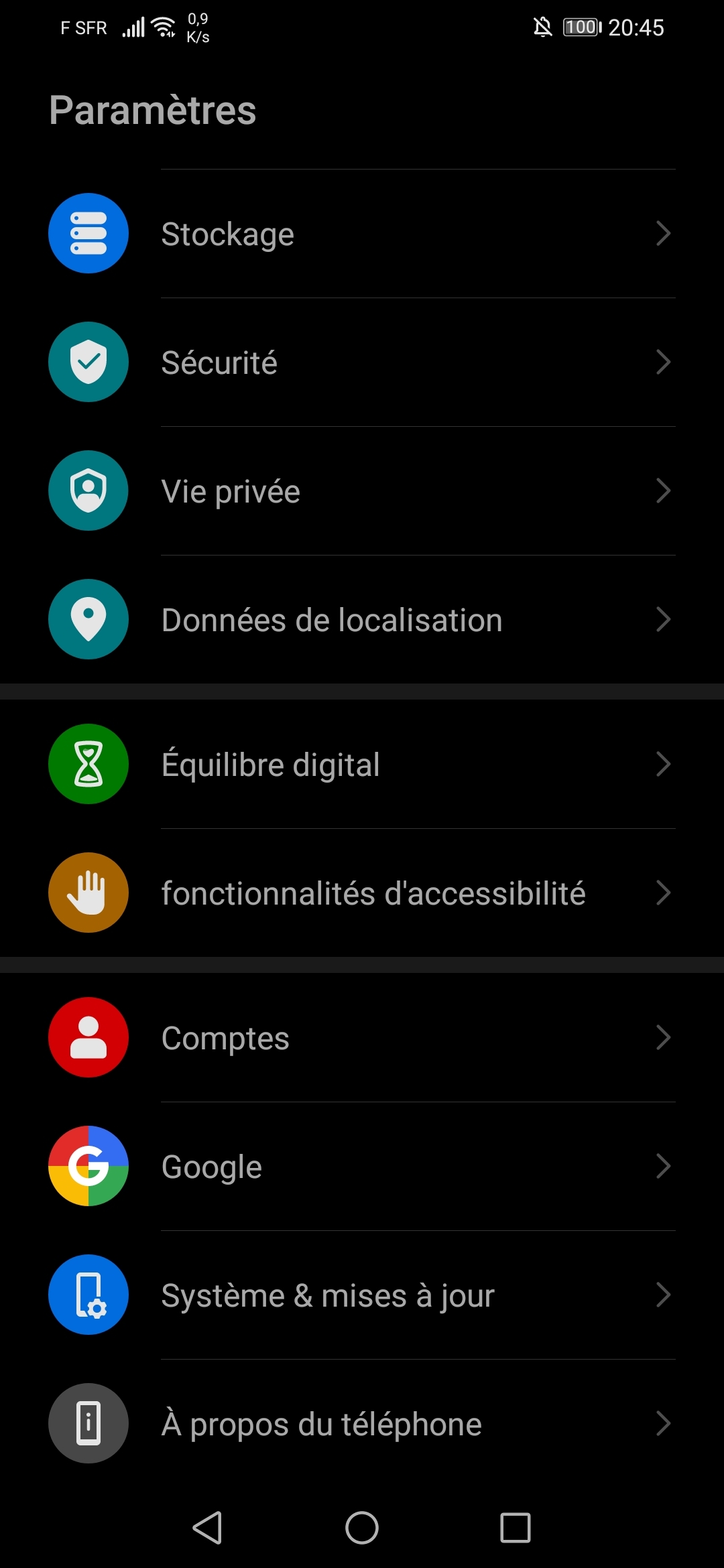Tap the battery indicator in the status bar
Screen dimensions: 724x1568
point(581,27)
